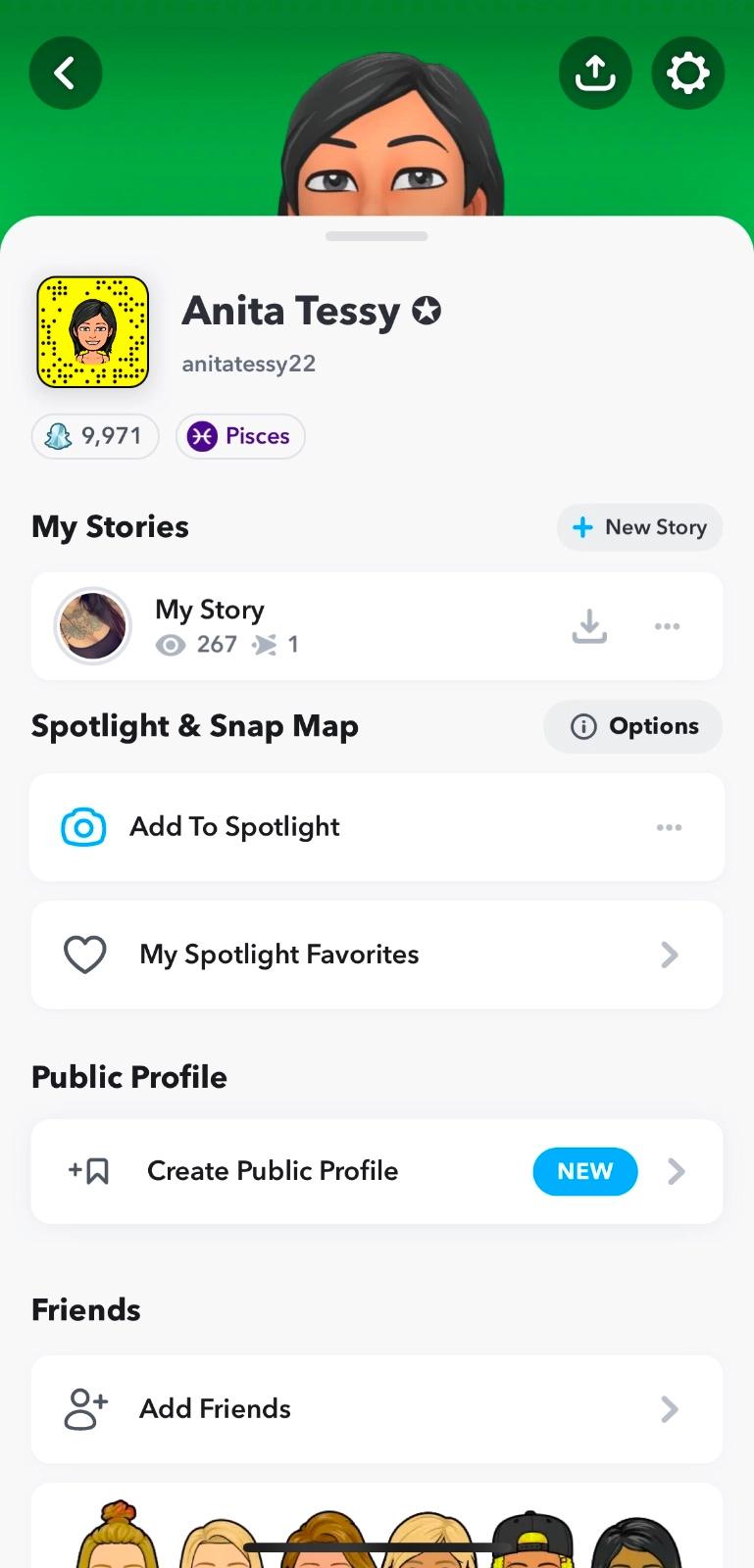Open settings gear
Screen dimensions: 754x1568
(687, 73)
